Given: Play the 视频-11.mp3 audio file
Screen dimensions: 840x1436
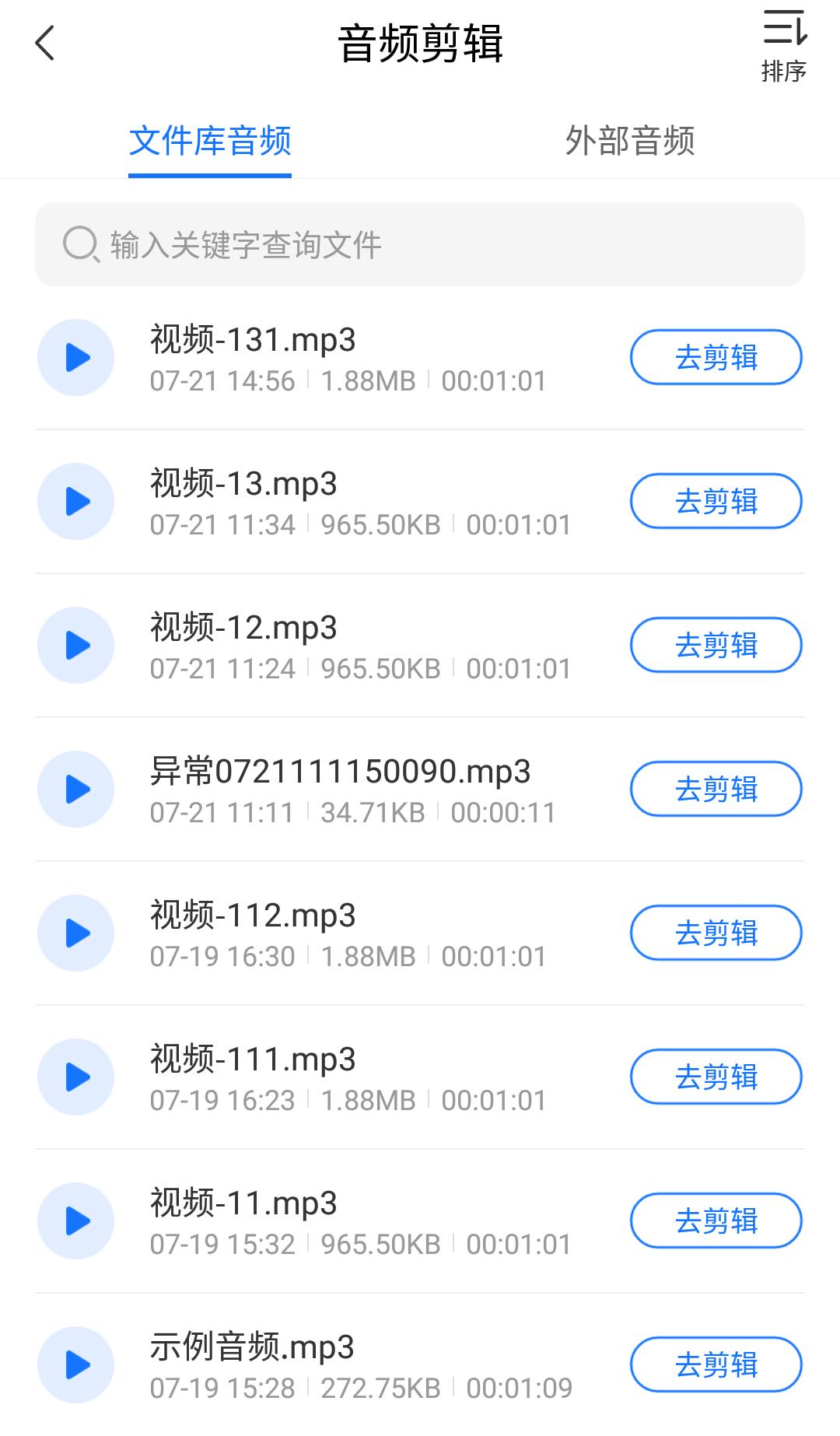Looking at the screenshot, I should coord(75,1221).
